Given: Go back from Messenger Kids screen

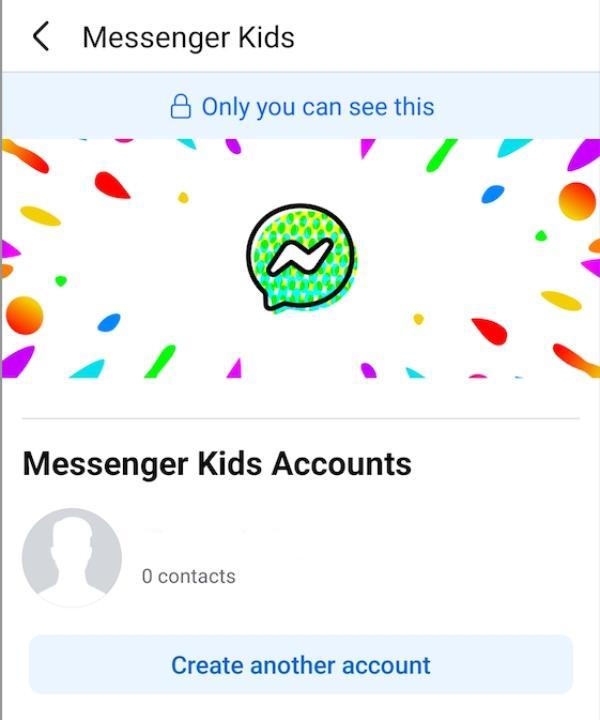Looking at the screenshot, I should 40,38.
